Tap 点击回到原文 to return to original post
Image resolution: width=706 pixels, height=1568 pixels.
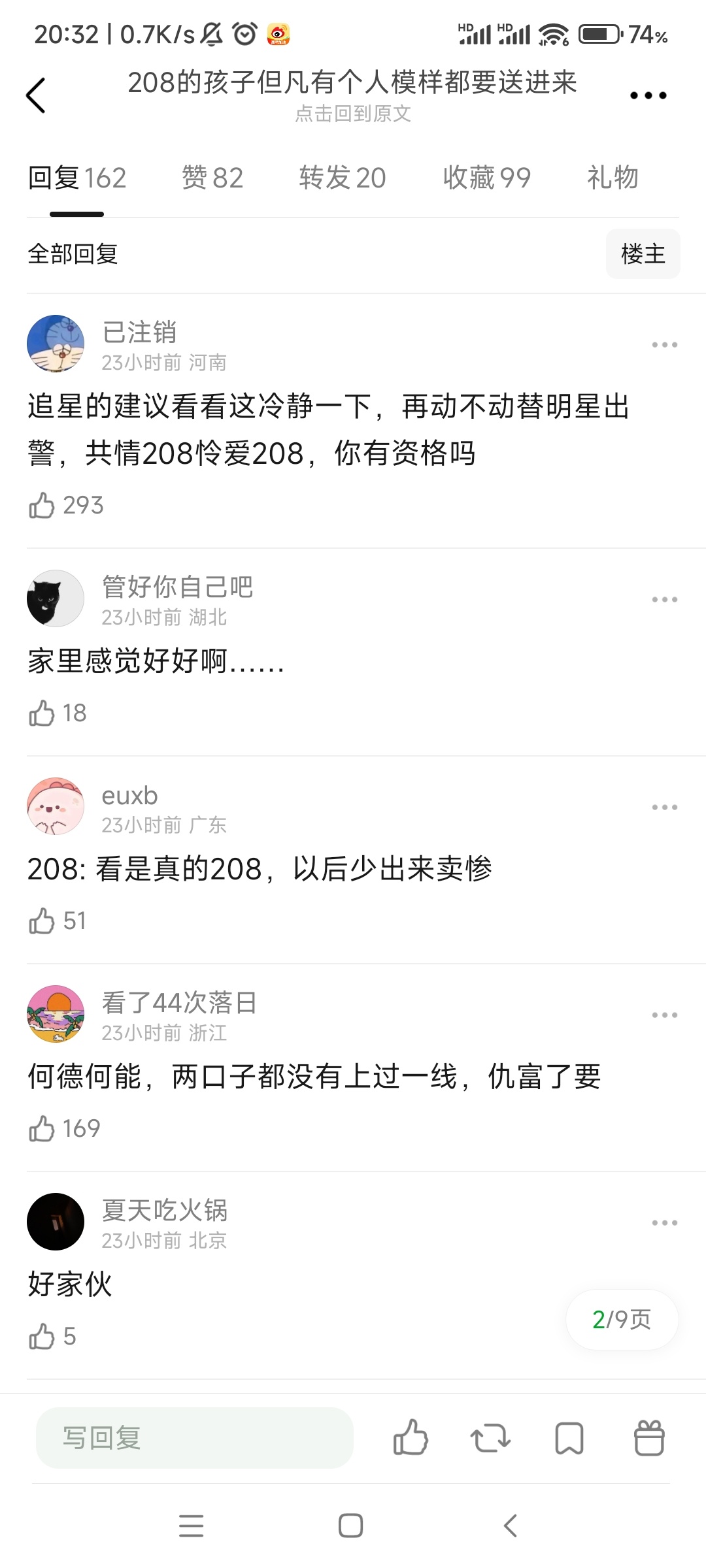[353, 114]
